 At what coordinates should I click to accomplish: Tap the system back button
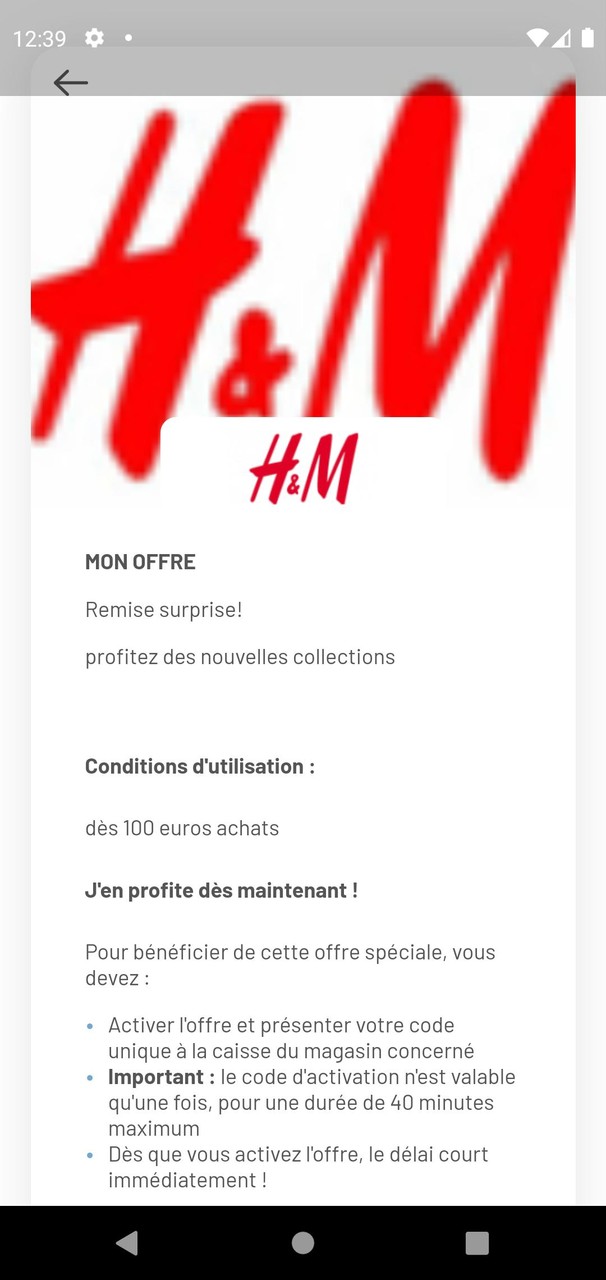point(127,1243)
